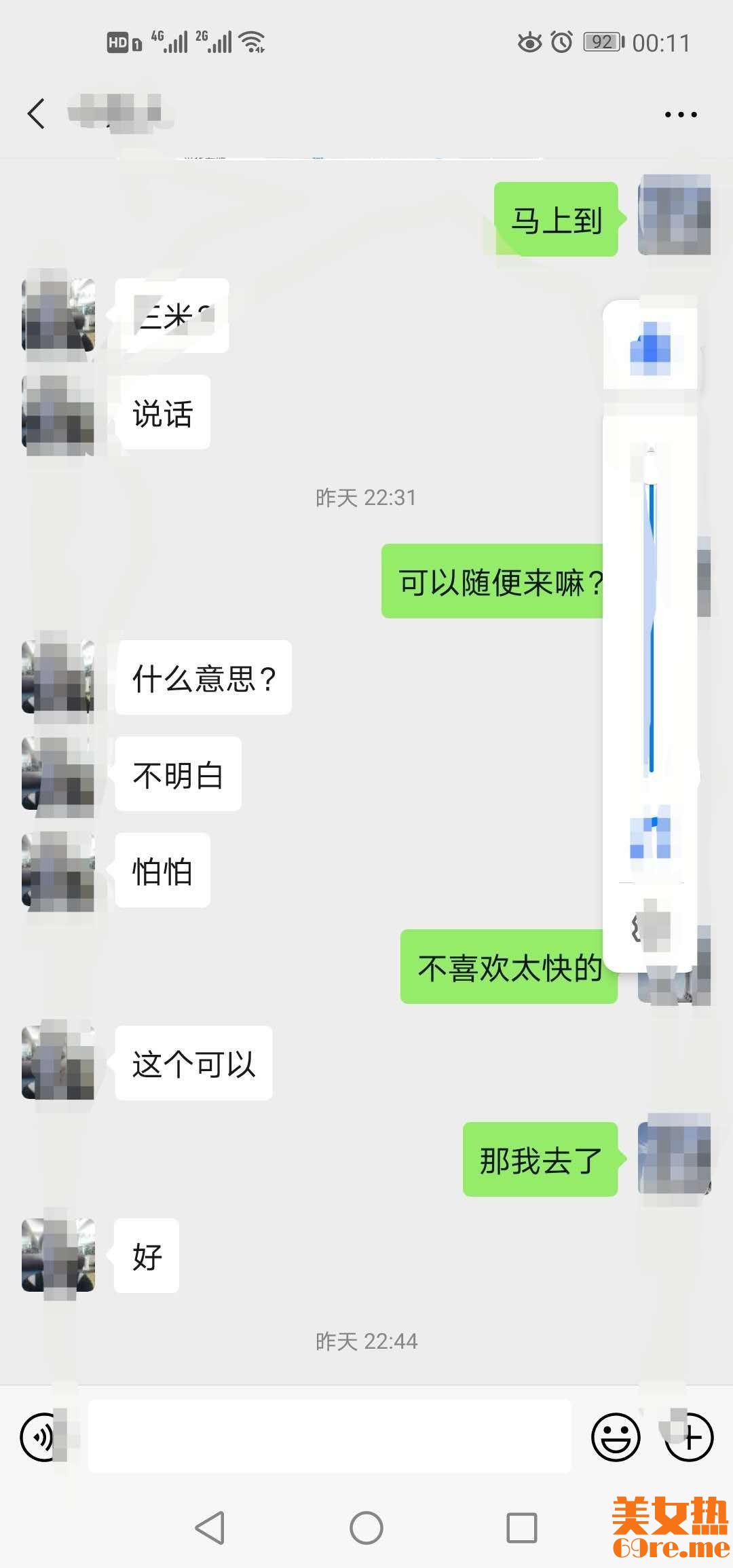The width and height of the screenshot is (733, 1568).
Task: Open the plus attachments menu
Action: (690, 1436)
